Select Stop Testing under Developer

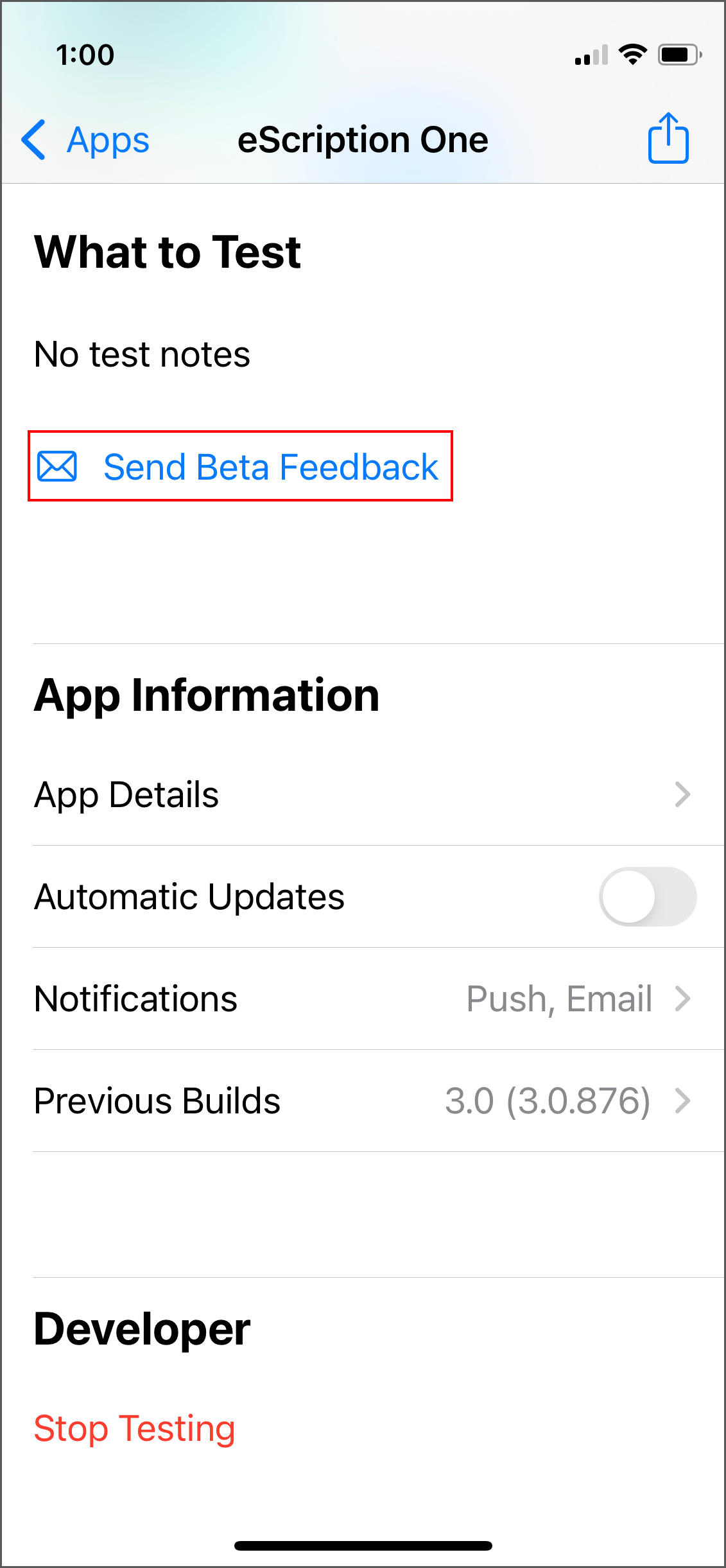(135, 1429)
